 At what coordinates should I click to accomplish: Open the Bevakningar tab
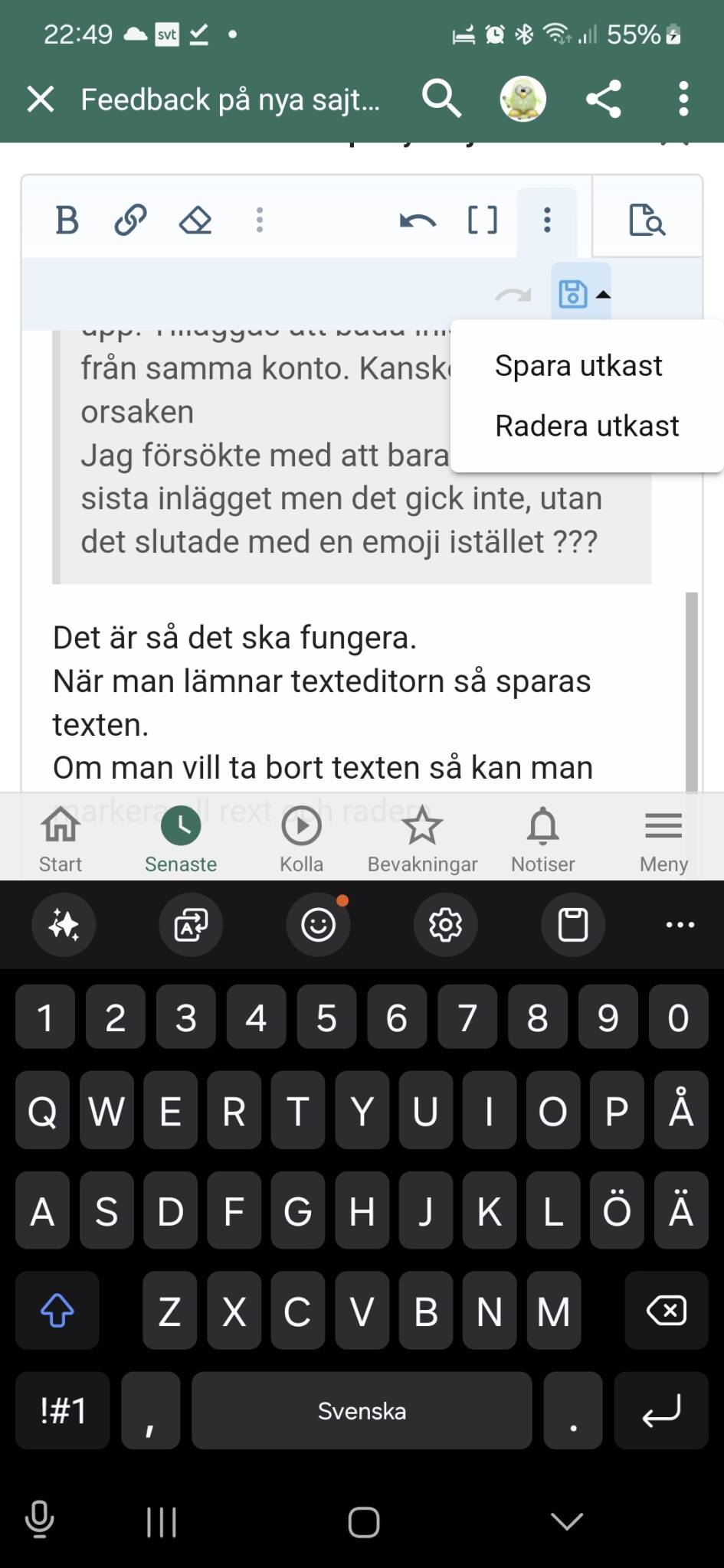(422, 838)
